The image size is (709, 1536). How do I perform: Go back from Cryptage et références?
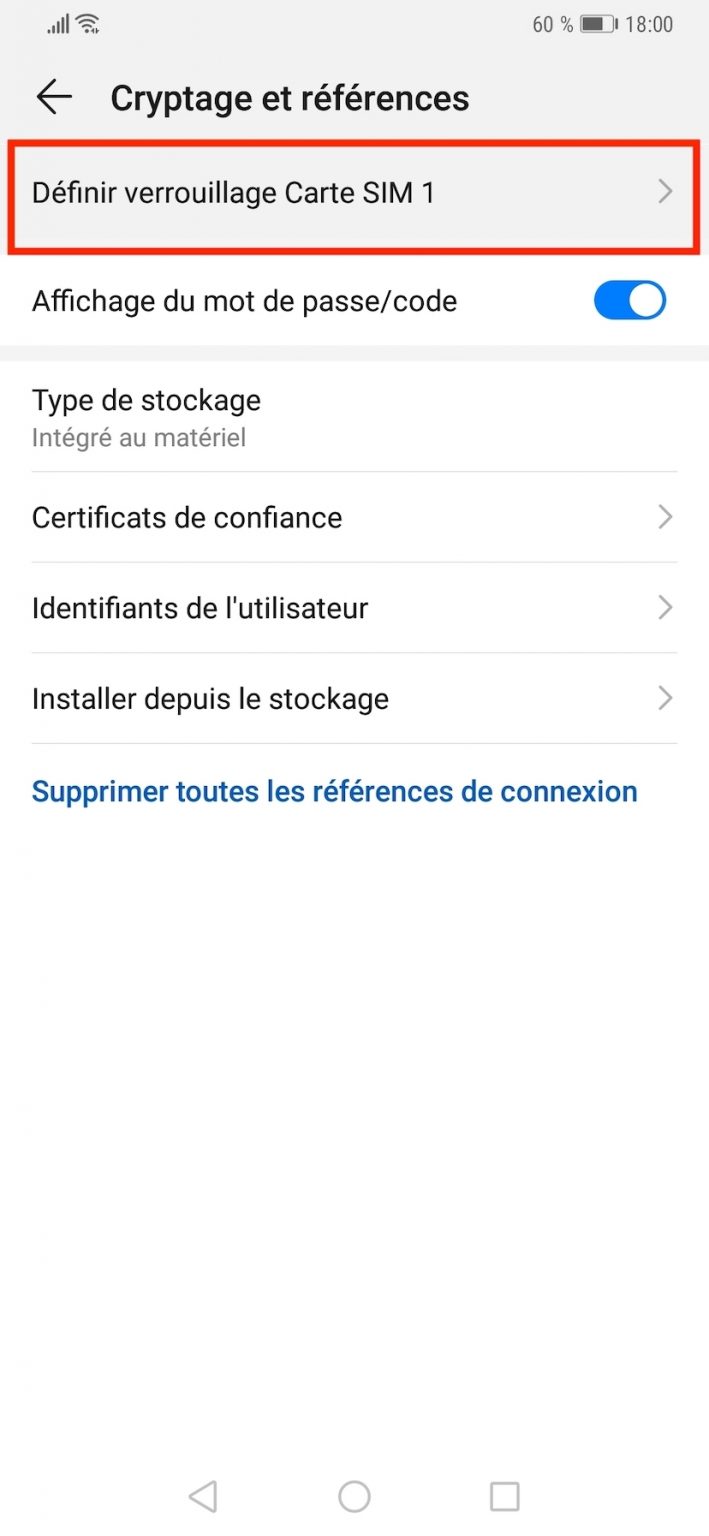click(54, 97)
